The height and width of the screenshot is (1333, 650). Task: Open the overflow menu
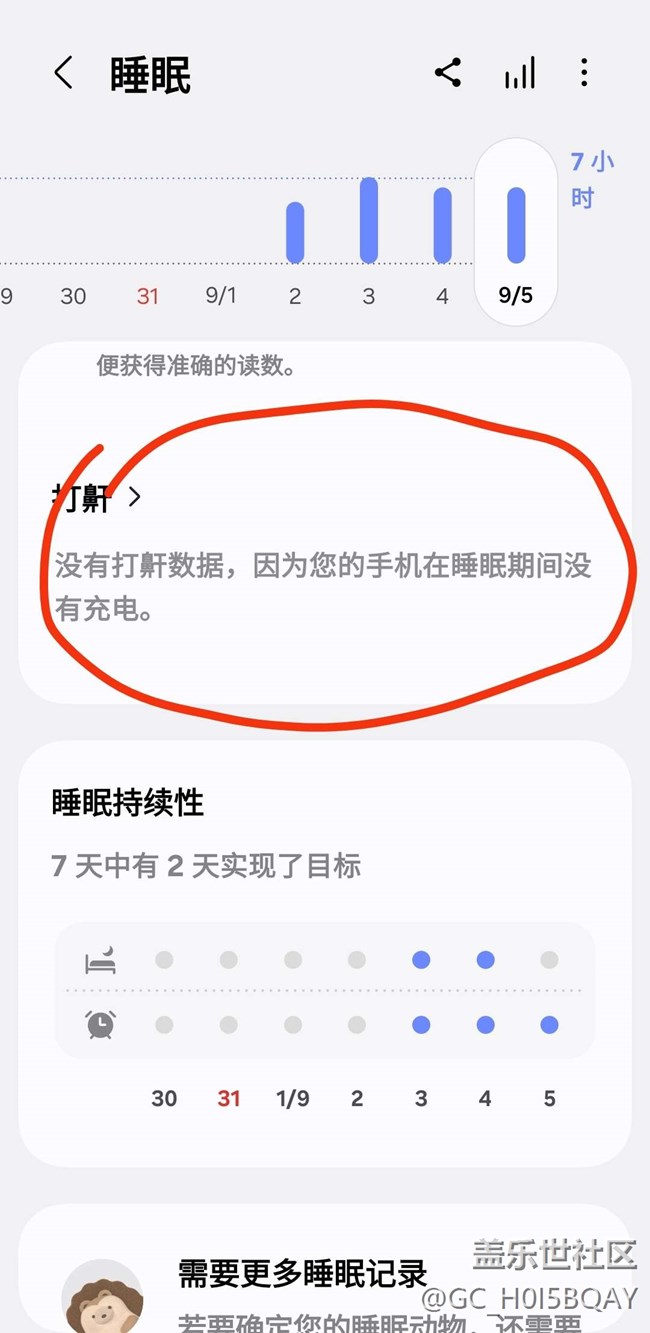(x=584, y=73)
